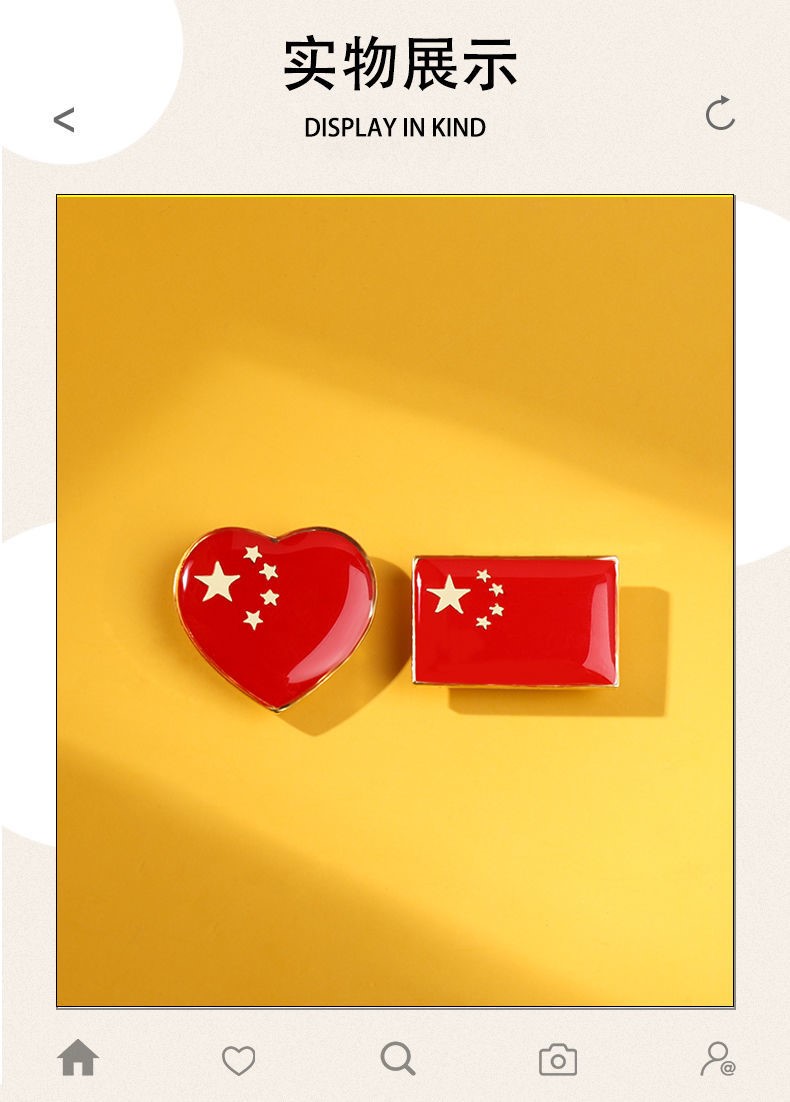This screenshot has width=790, height=1102.
Task: Click the DISPLAY IN KIND subtitle
Action: [394, 128]
